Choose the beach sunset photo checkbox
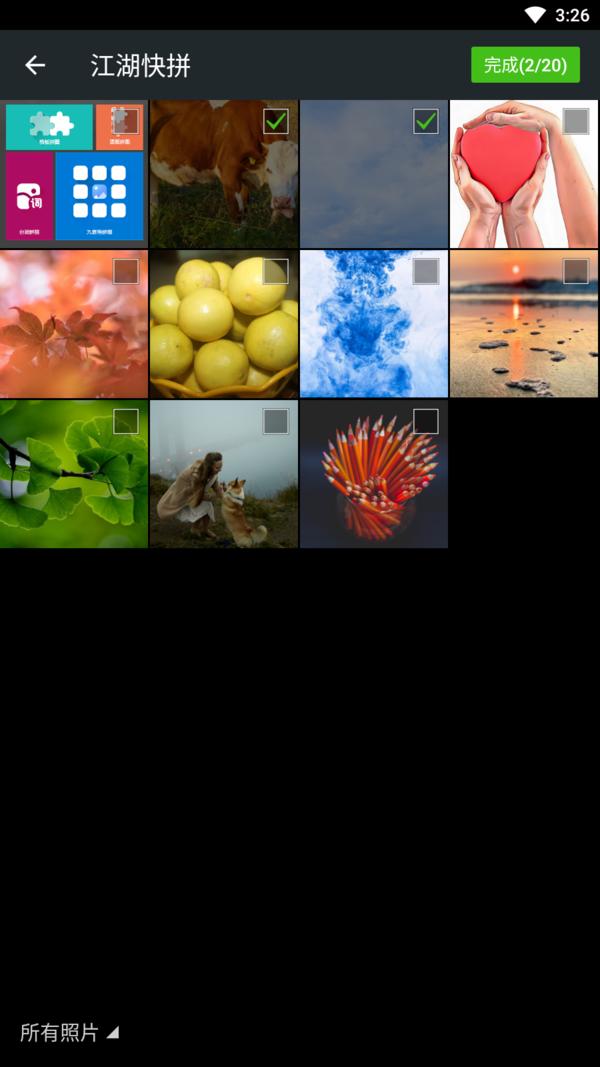This screenshot has width=600, height=1067. tap(576, 272)
